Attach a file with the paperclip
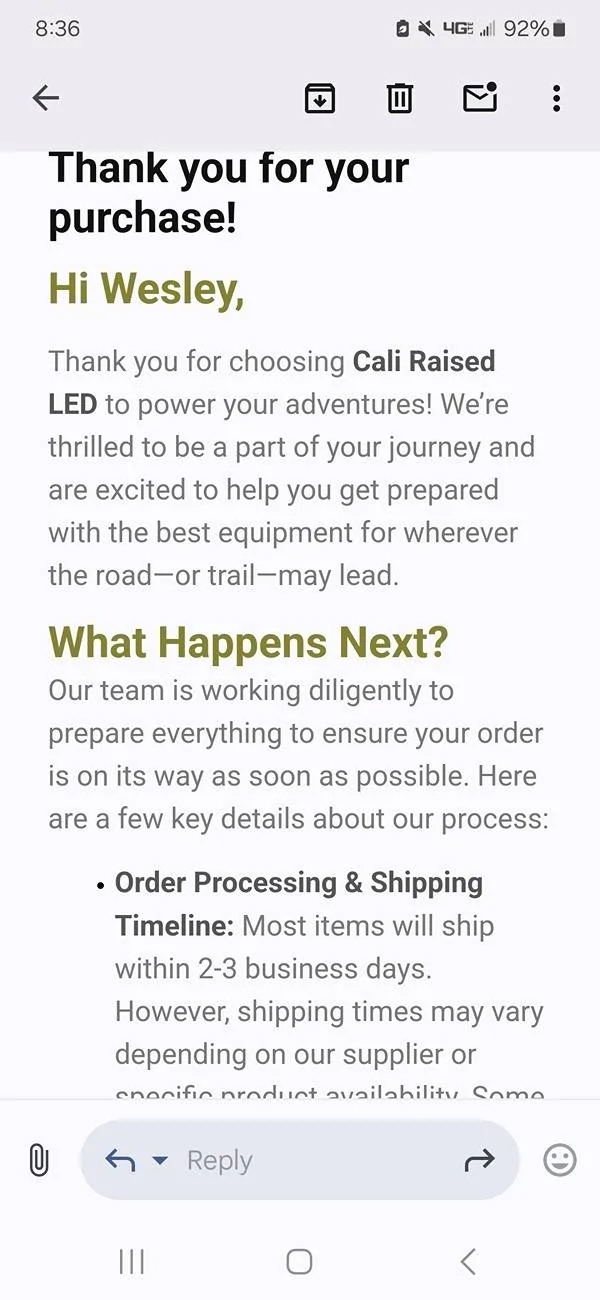Viewport: 600px width, 1300px height. [39, 1160]
